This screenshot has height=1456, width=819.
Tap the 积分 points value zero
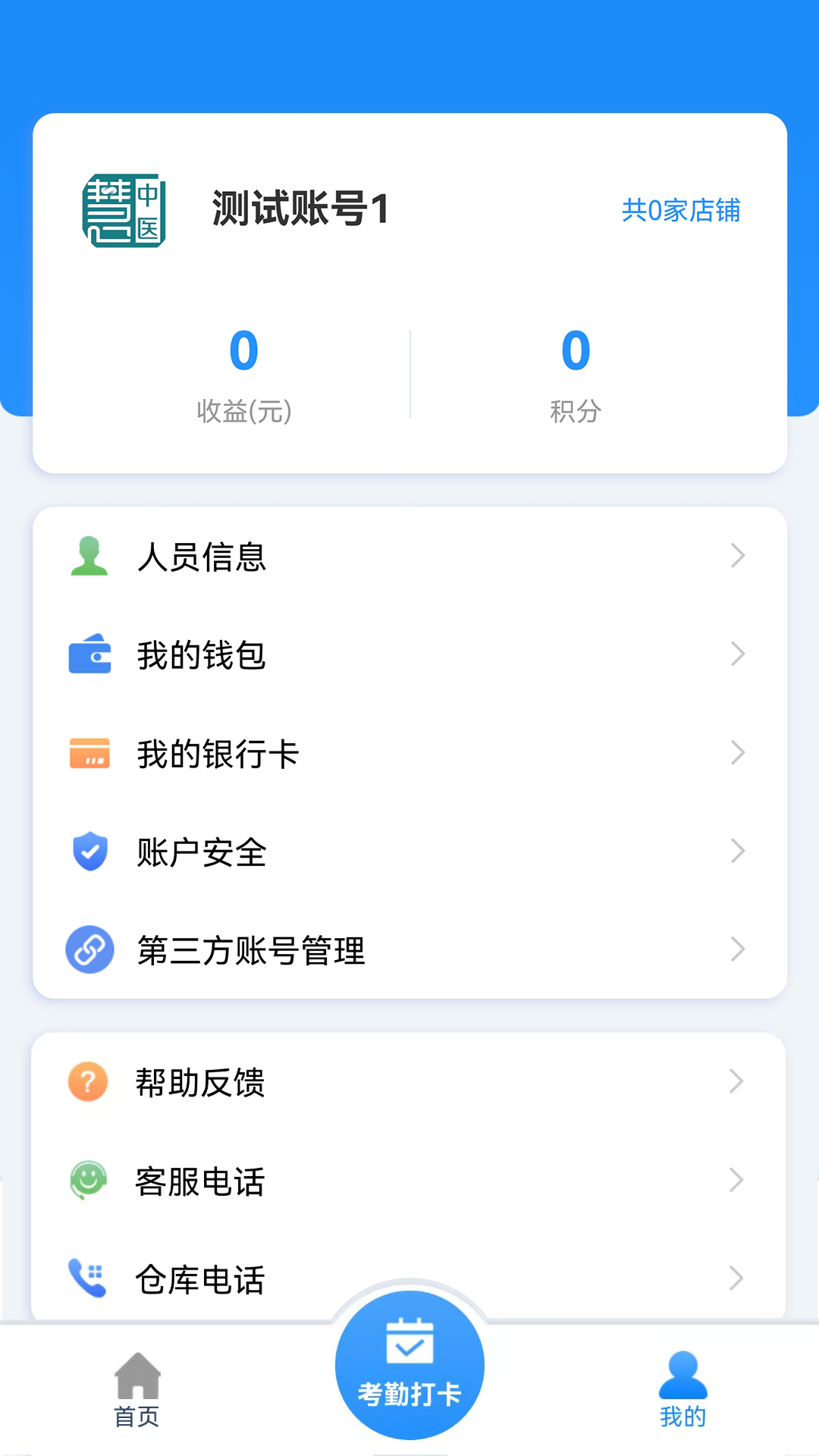[574, 350]
